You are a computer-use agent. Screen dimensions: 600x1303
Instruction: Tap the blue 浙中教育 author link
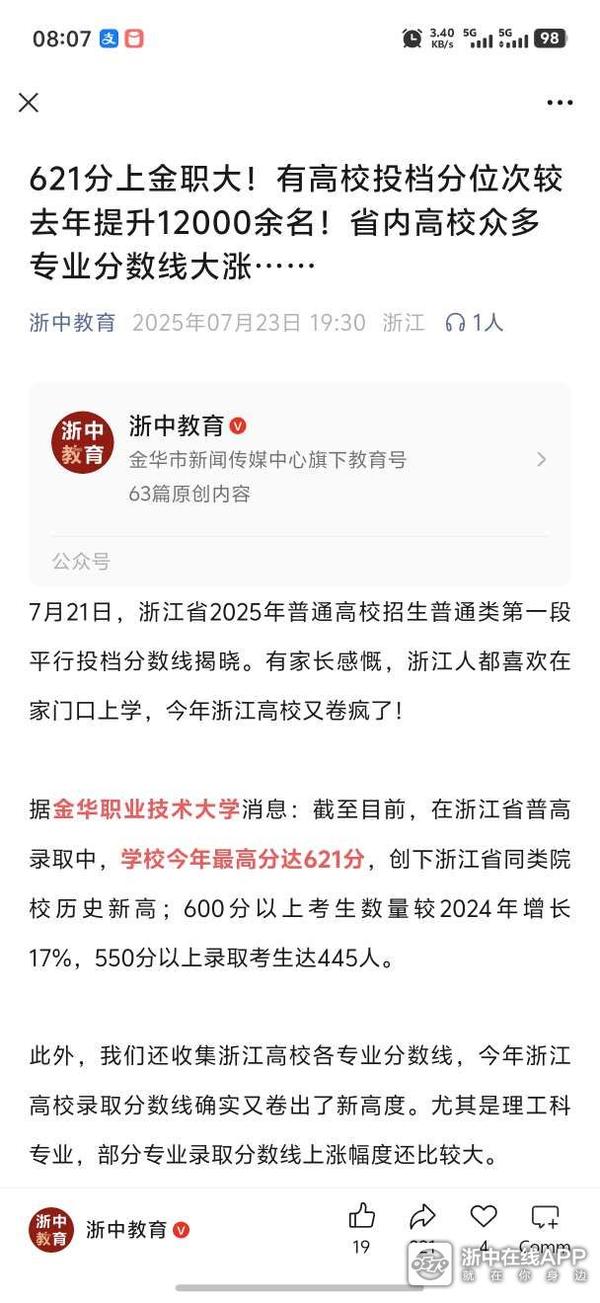(x=72, y=322)
